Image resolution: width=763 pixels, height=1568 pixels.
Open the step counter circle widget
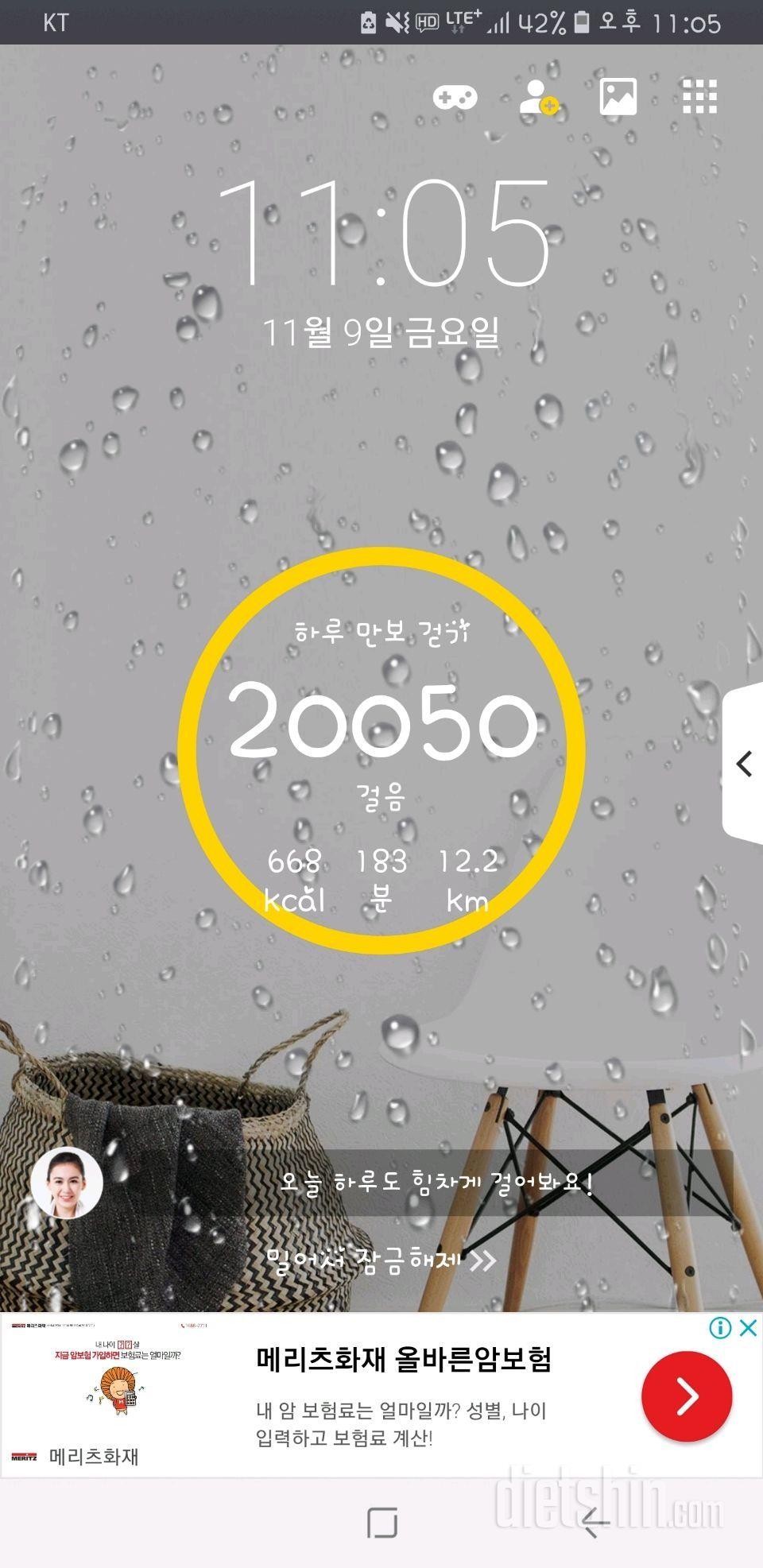tap(381, 749)
